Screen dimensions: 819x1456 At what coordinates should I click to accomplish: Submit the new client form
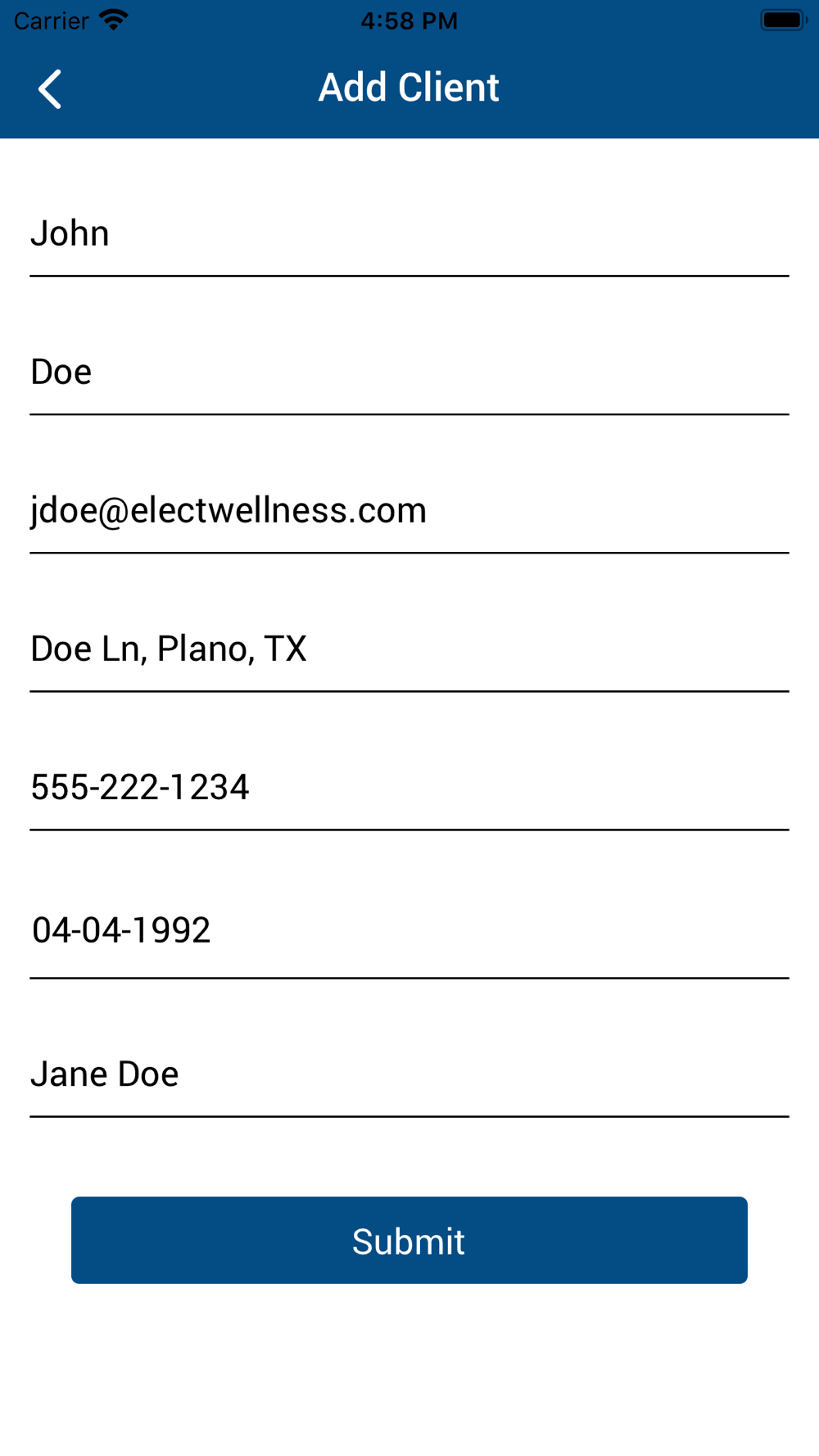click(x=409, y=1240)
